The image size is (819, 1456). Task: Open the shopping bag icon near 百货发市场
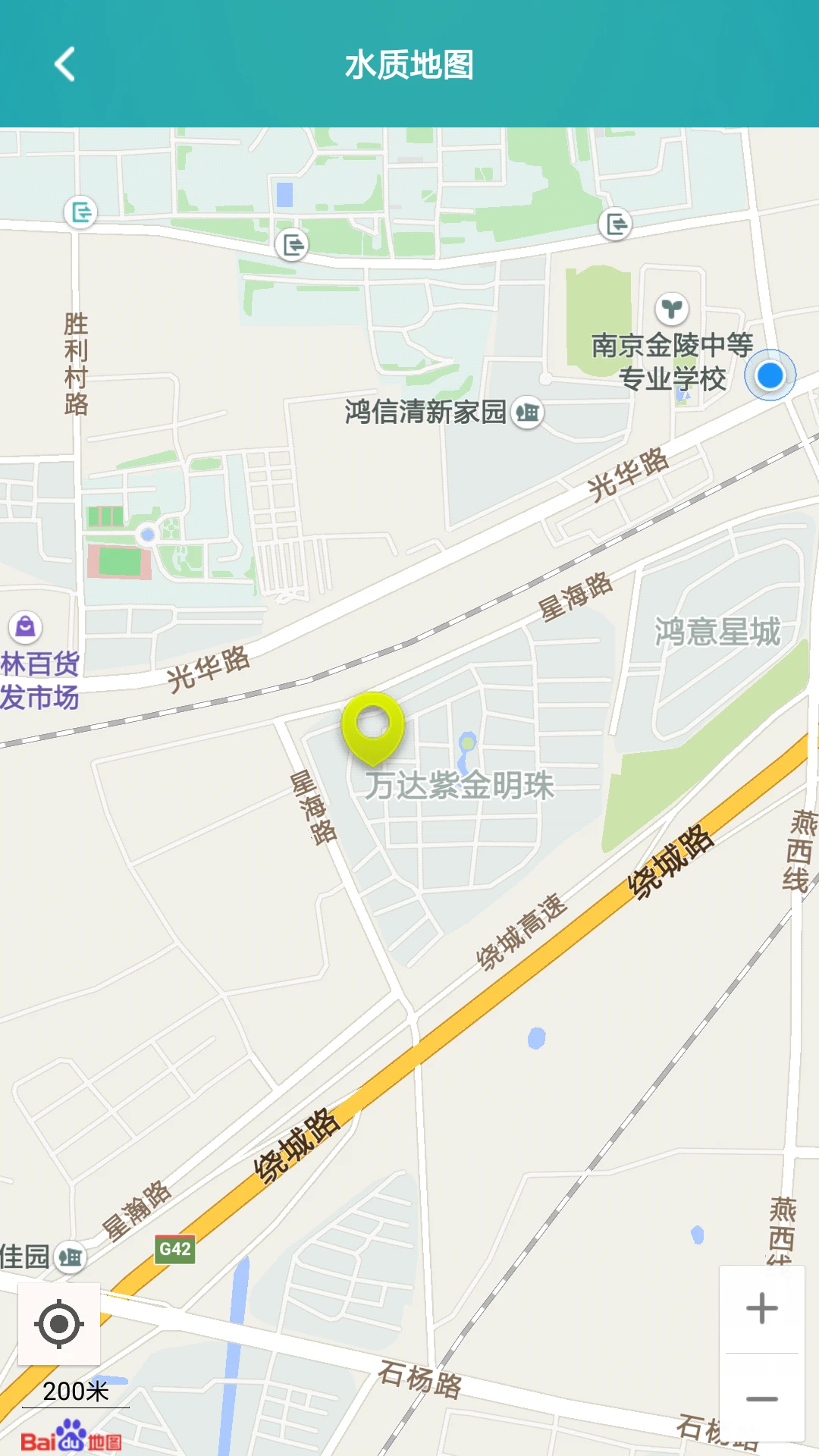coord(27,626)
